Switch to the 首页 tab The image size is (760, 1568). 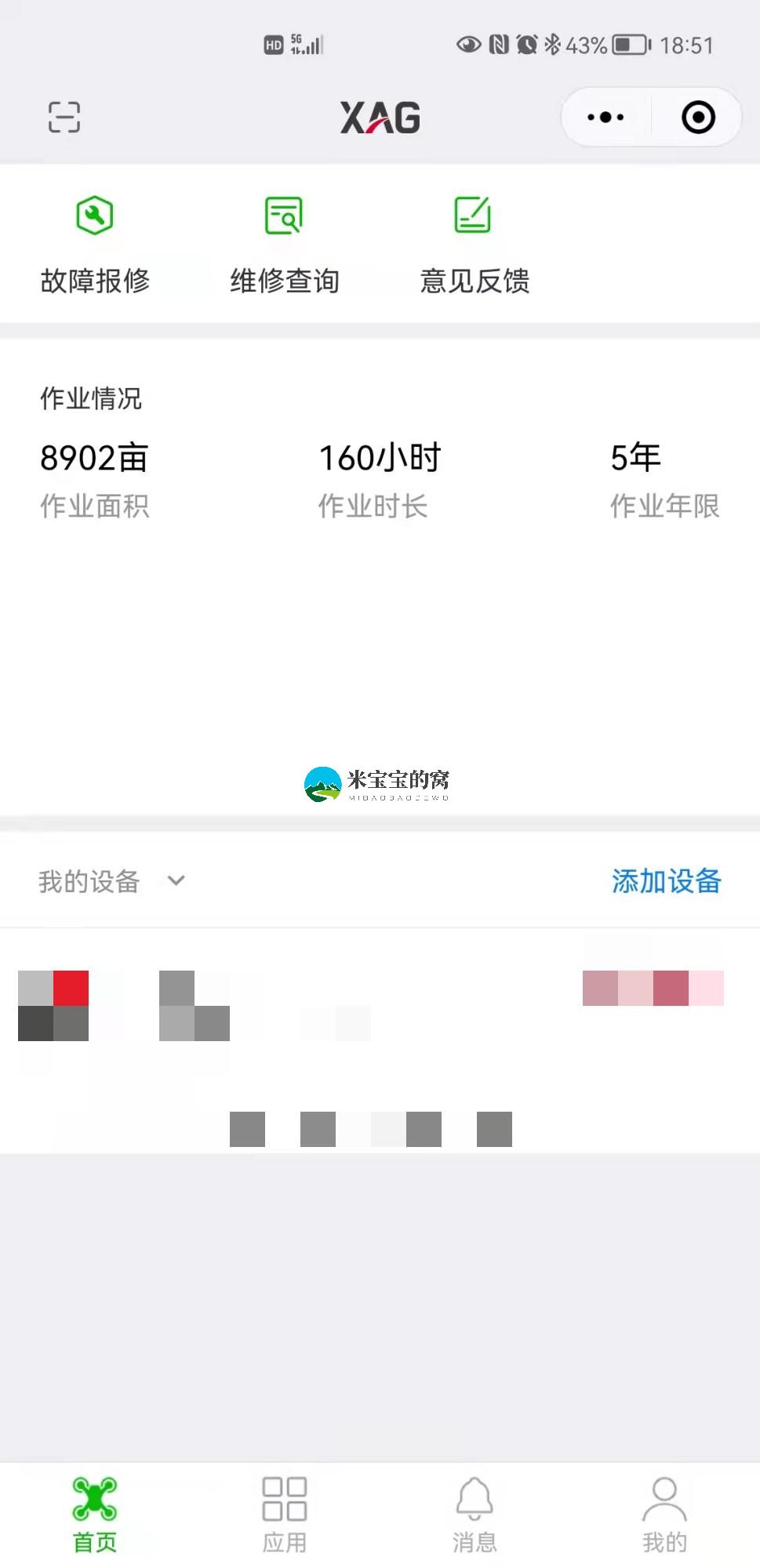coord(95,1515)
